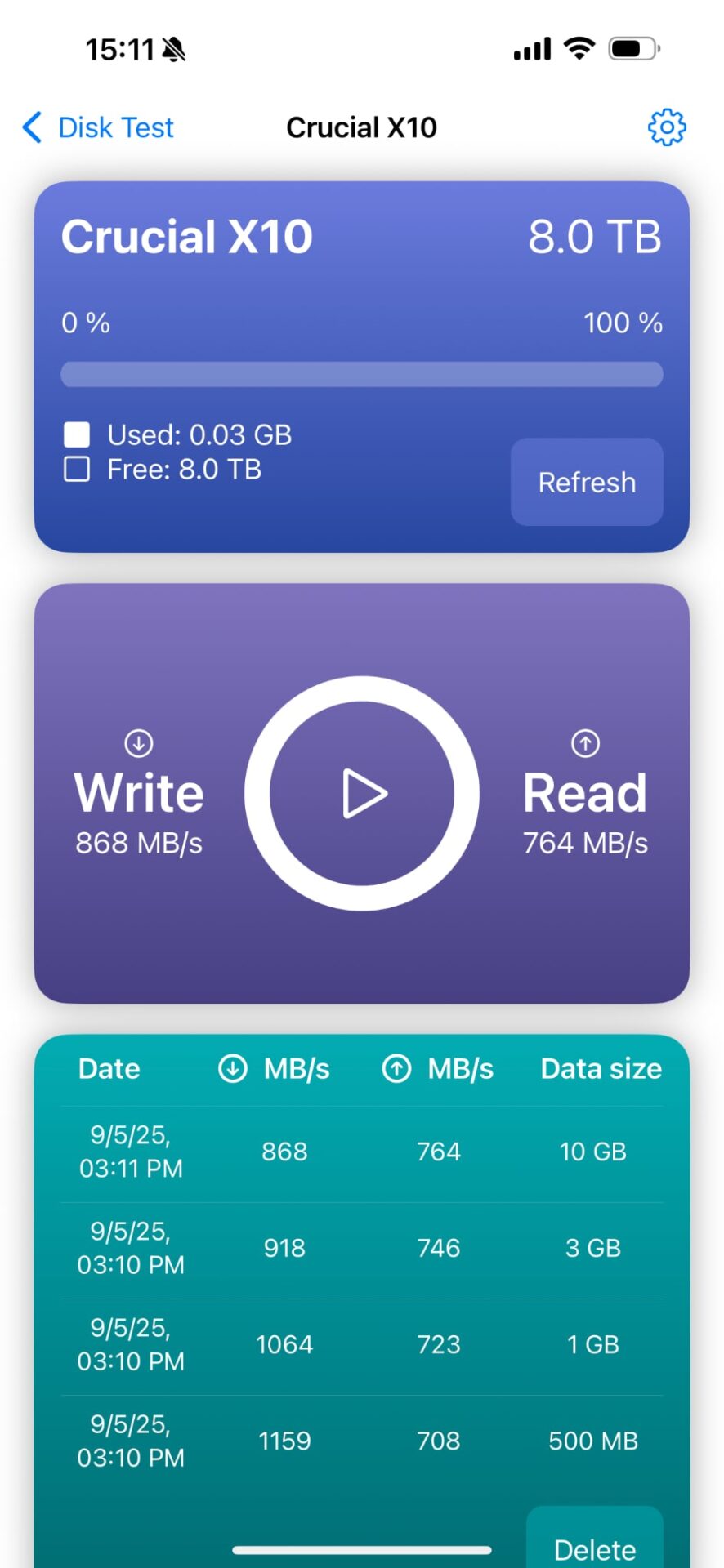Refresh the Crucial X10 storage info

[x=586, y=482]
